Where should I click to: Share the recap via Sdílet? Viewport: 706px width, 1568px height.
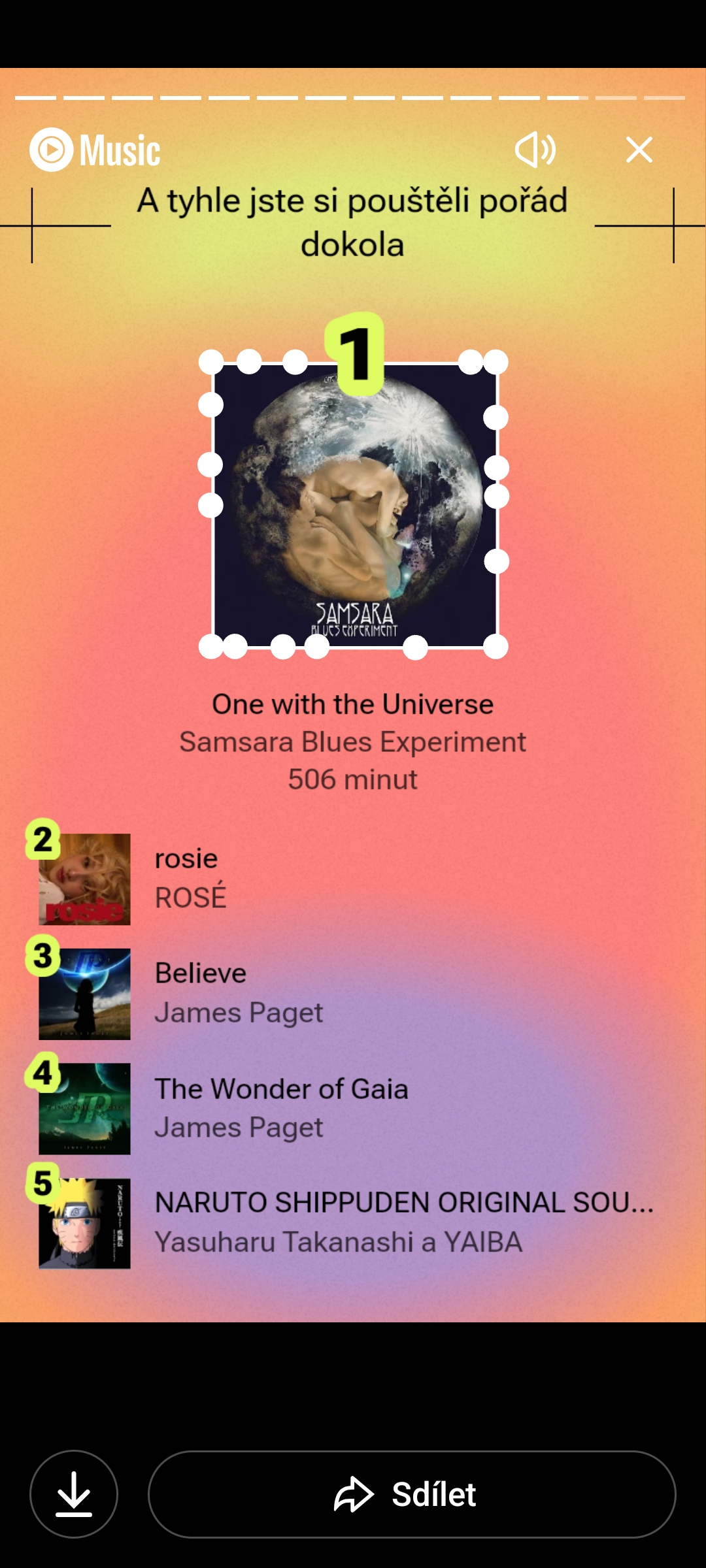[x=412, y=1494]
